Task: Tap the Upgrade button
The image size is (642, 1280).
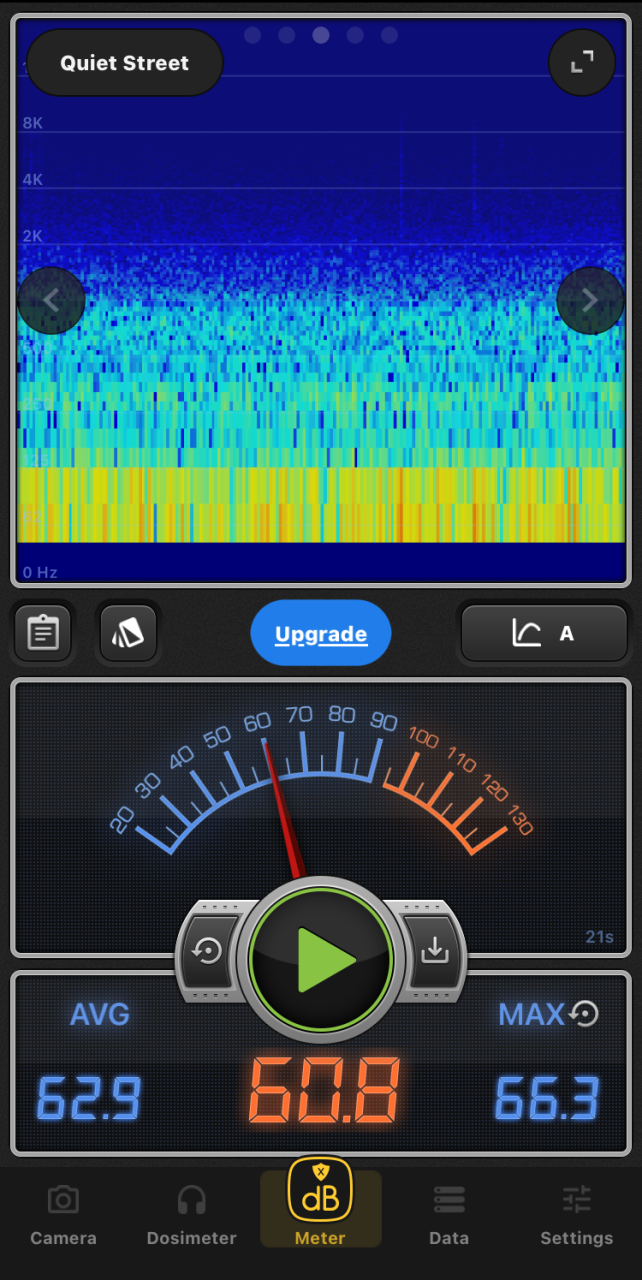Action: pyautogui.click(x=321, y=634)
